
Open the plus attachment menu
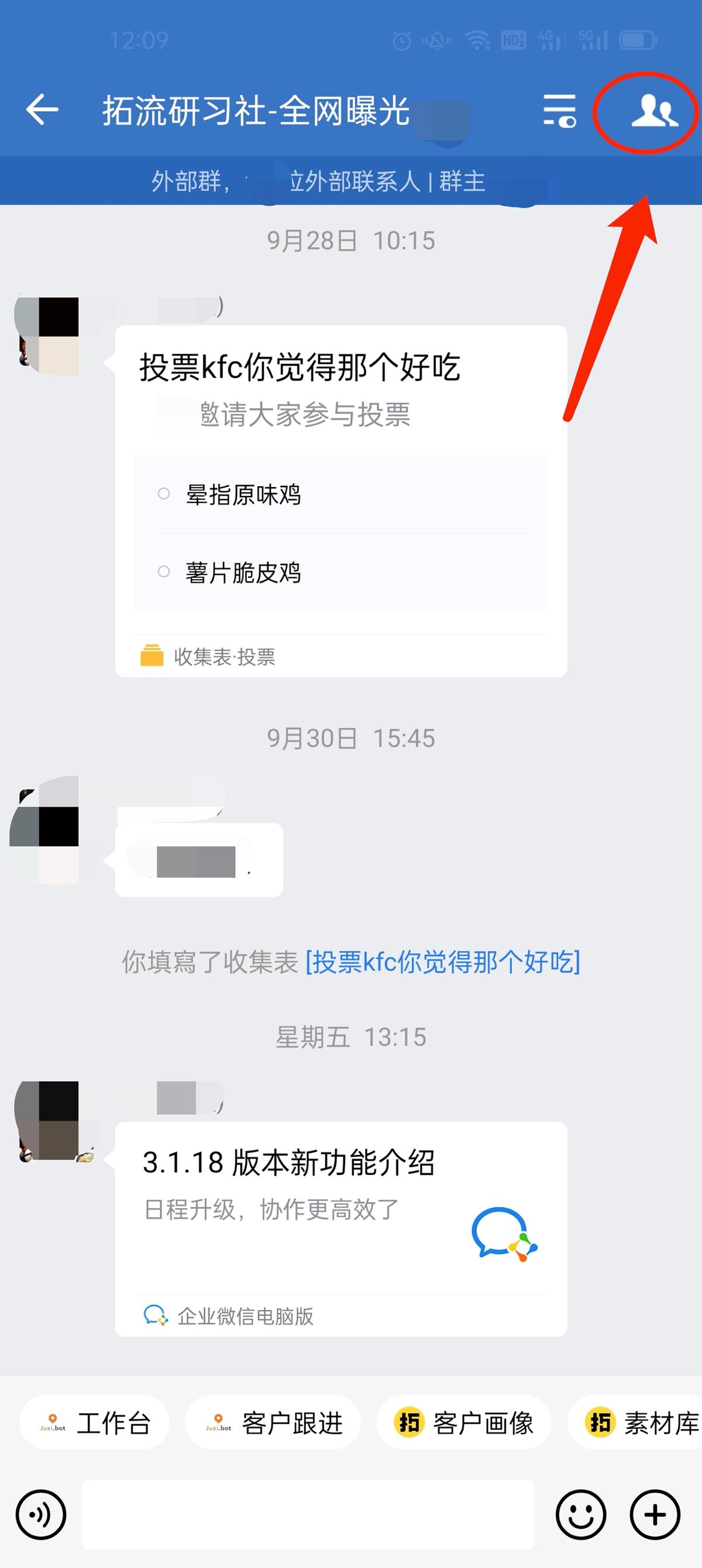pyautogui.click(x=655, y=1514)
